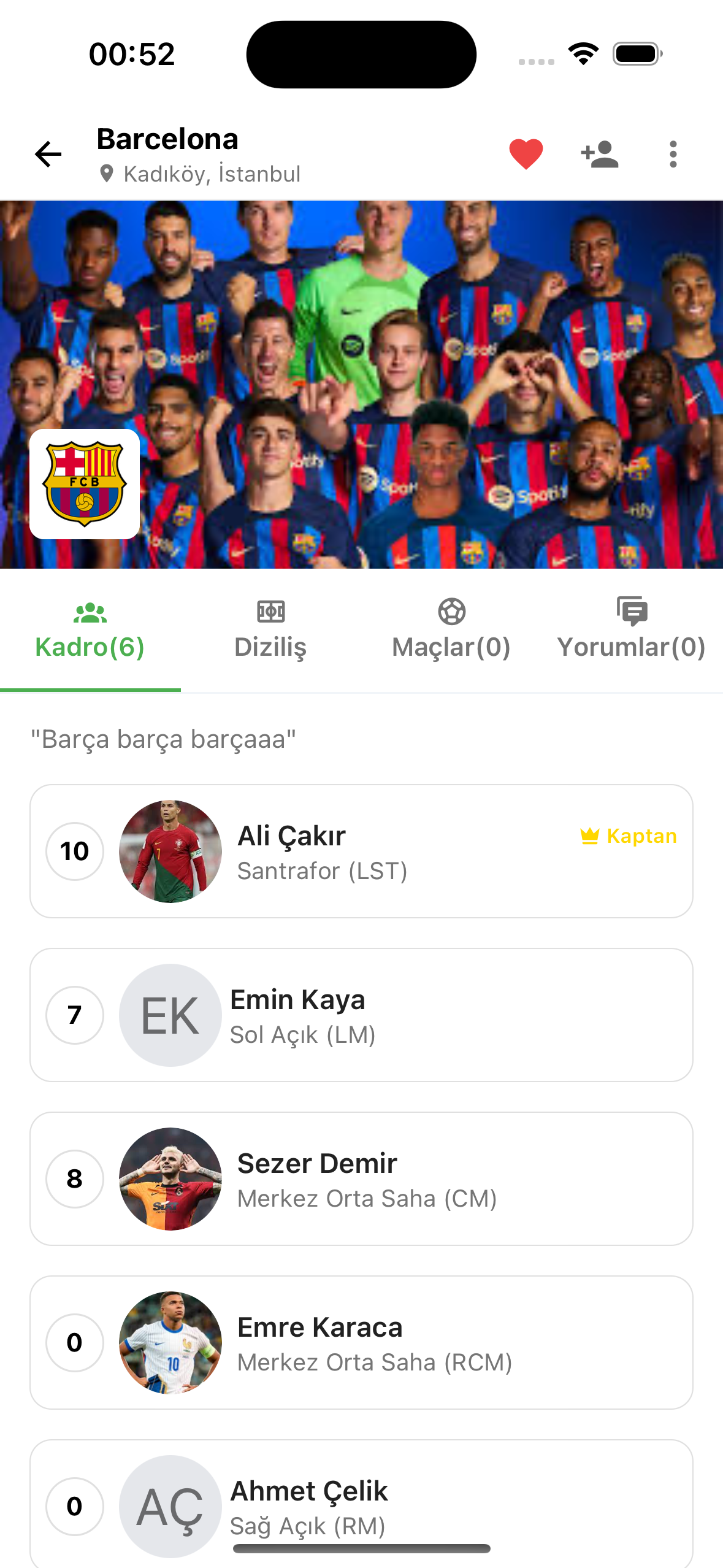
Task: Tap the FC Barcelona club crest
Action: click(85, 485)
